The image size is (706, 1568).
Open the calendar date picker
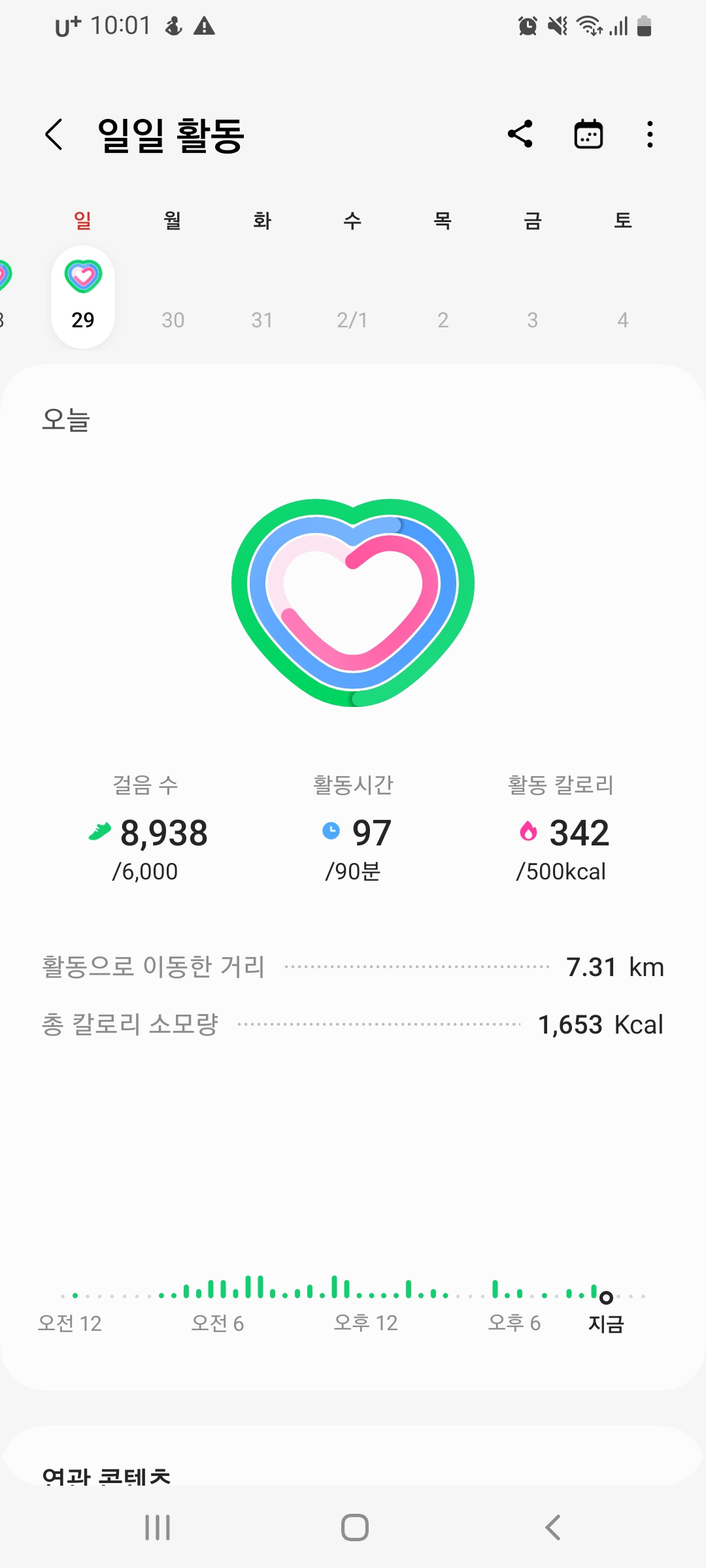(x=588, y=135)
